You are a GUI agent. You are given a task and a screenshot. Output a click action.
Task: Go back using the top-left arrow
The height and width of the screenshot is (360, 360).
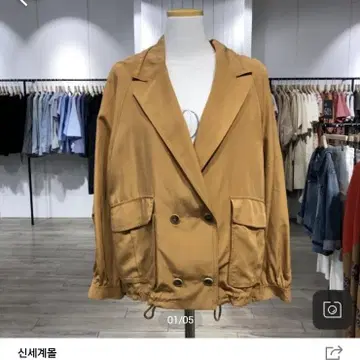(23, 2)
